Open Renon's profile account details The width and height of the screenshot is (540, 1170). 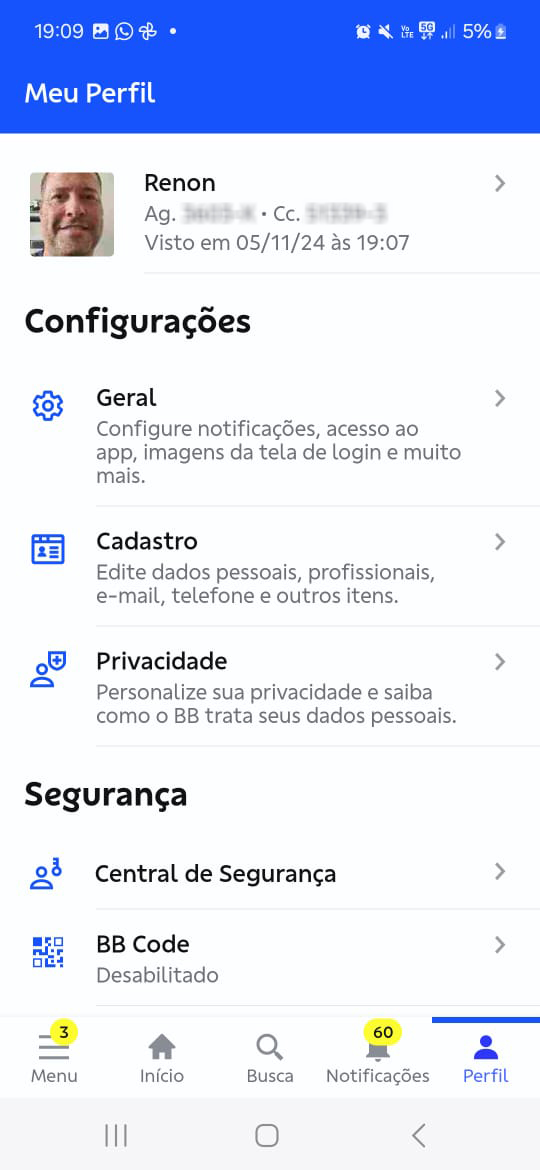[x=270, y=213]
